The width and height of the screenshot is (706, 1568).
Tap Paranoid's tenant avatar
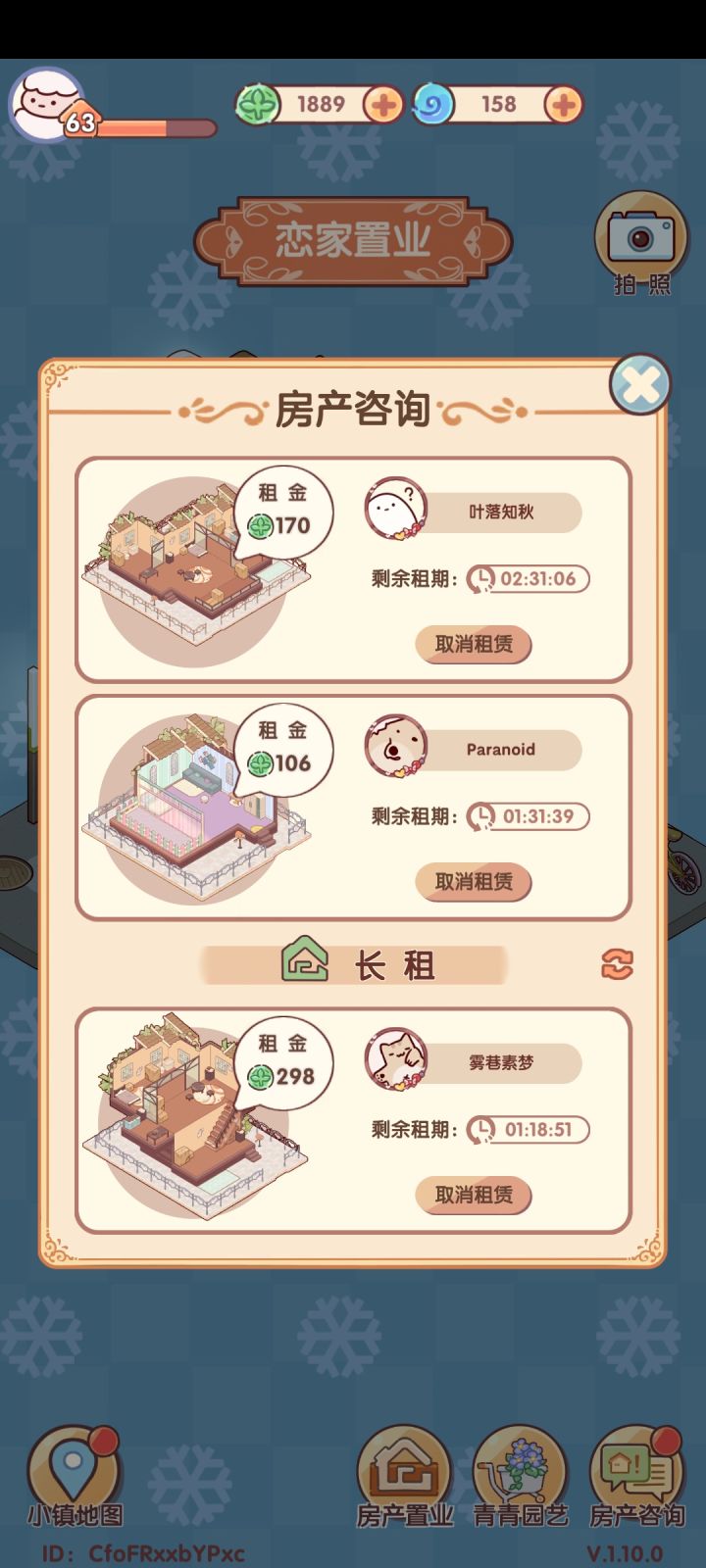(x=396, y=748)
